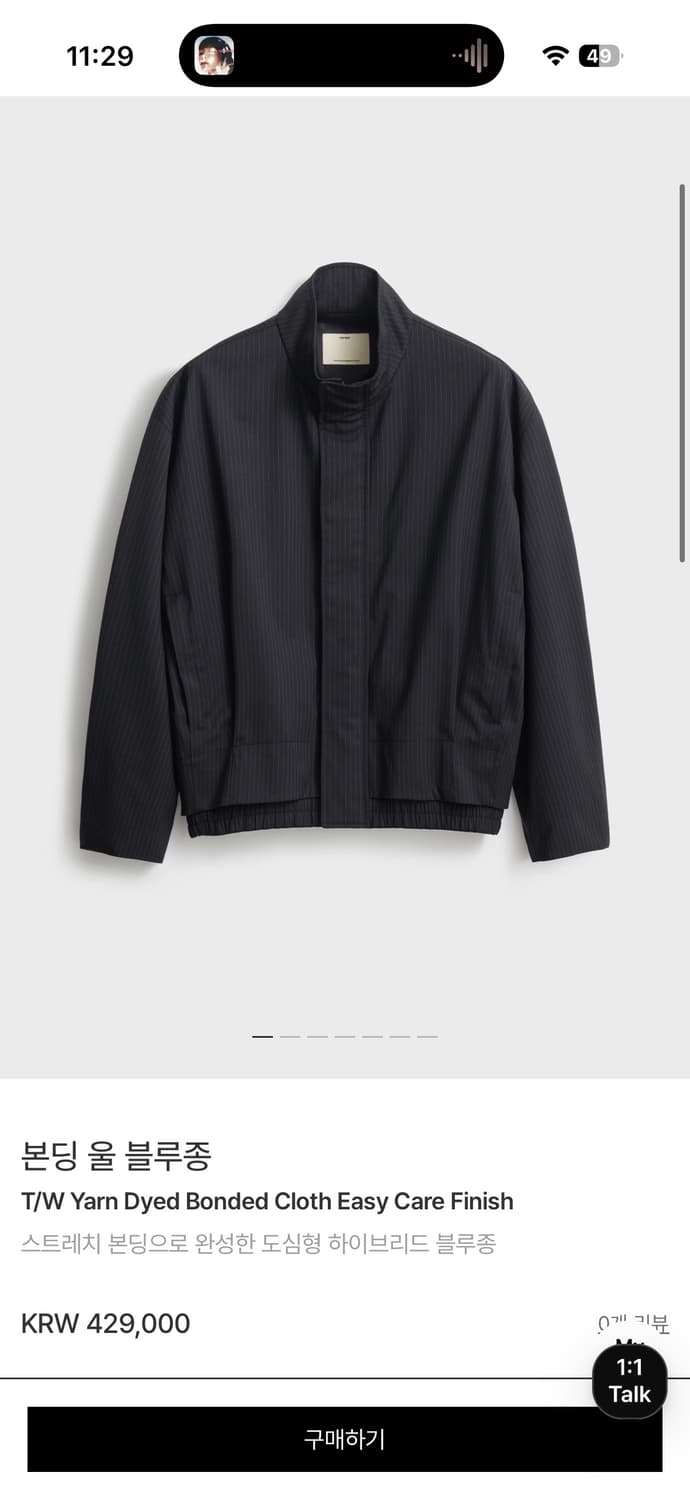Tap the 구매하기 purchase button
Screen dimensions: 690x1500
pos(344,1439)
